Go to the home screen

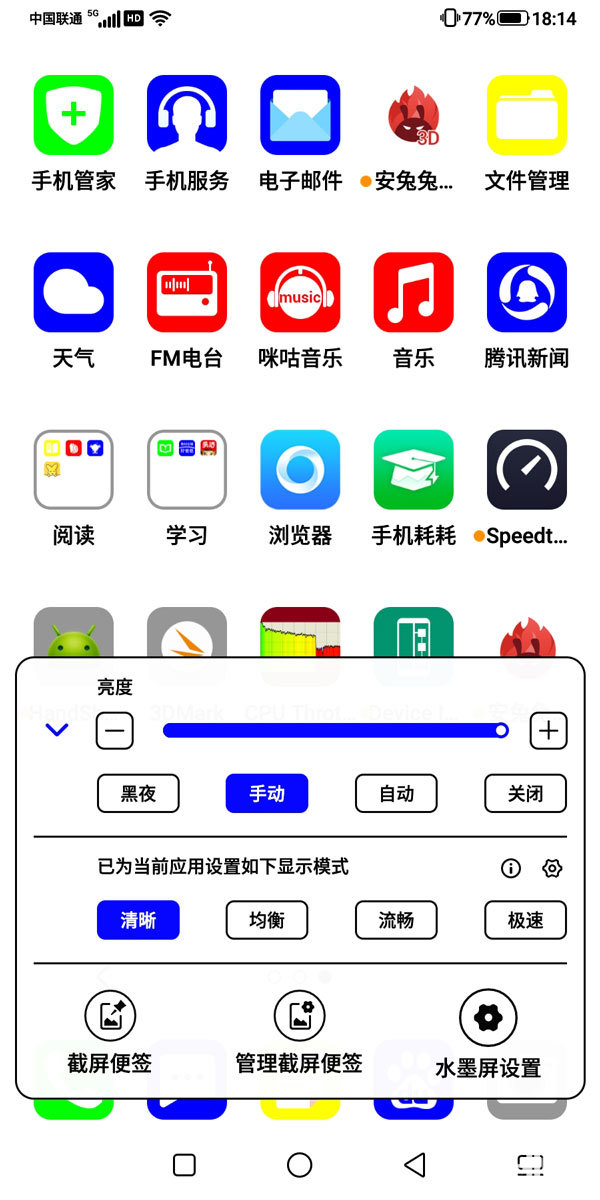(299, 1164)
